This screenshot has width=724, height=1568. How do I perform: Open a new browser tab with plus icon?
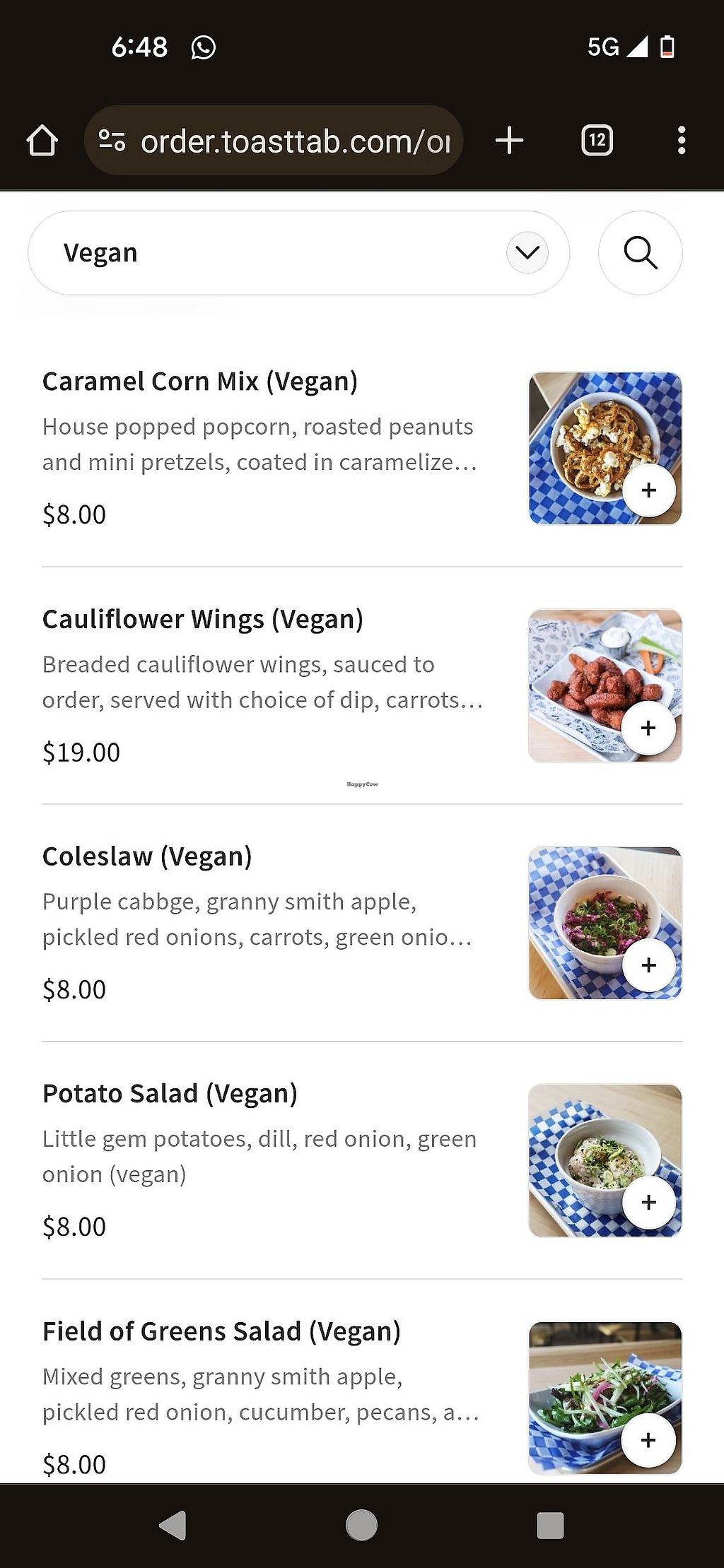coord(508,140)
